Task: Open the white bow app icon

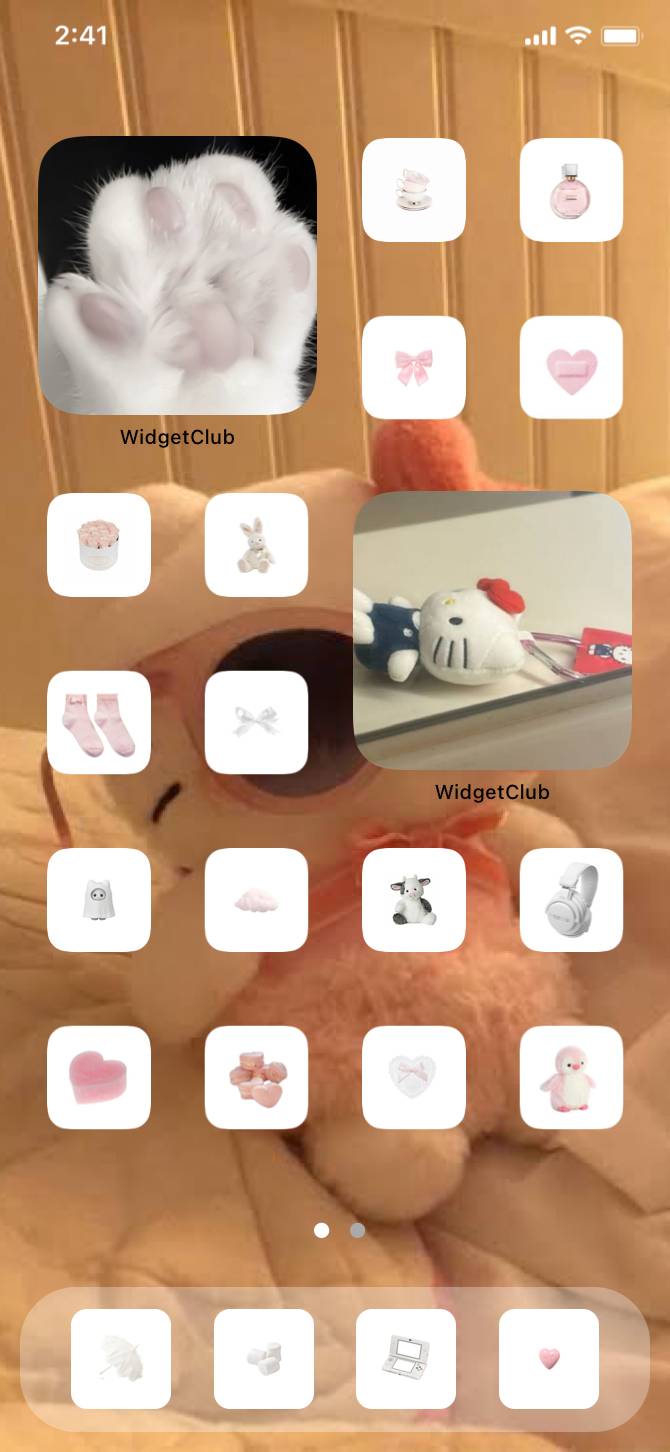Action: 256,722
